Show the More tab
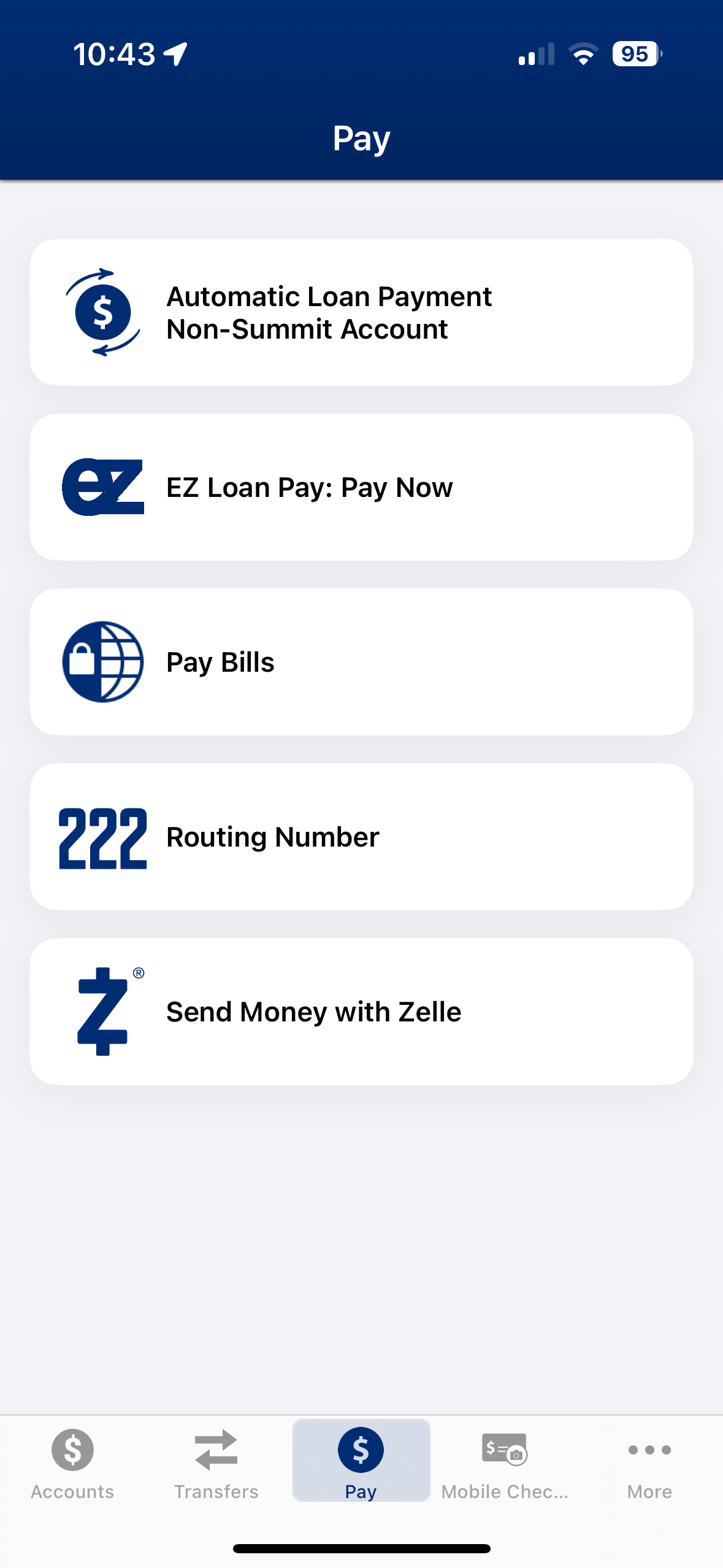Screen dimensions: 723x1568 (x=649, y=1462)
